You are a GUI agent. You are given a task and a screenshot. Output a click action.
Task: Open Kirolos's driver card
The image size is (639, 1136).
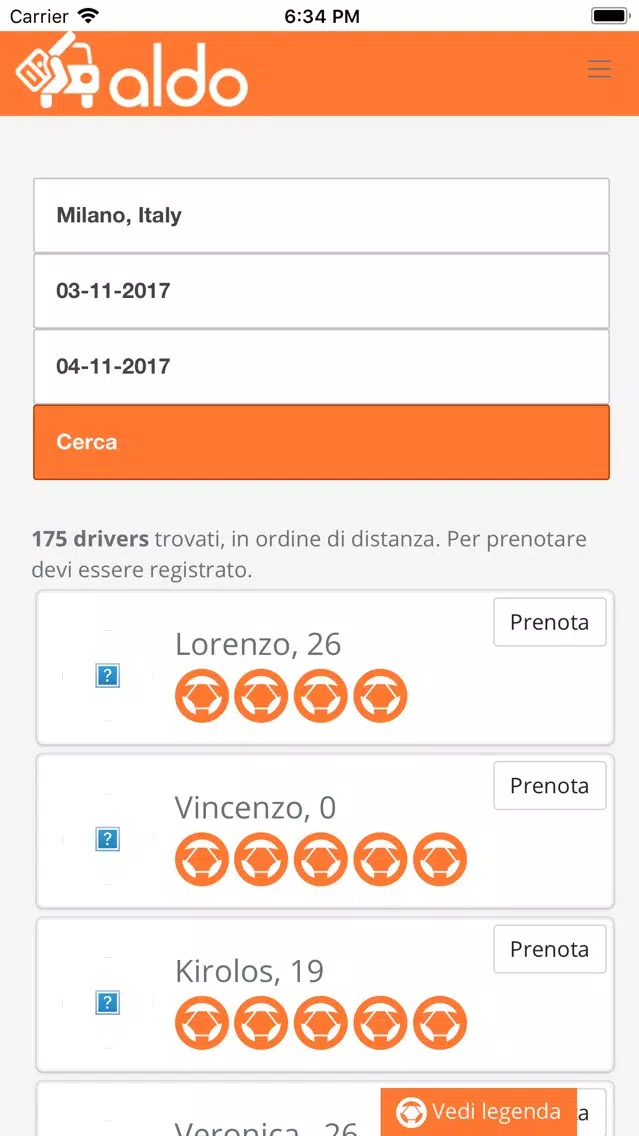(x=325, y=995)
